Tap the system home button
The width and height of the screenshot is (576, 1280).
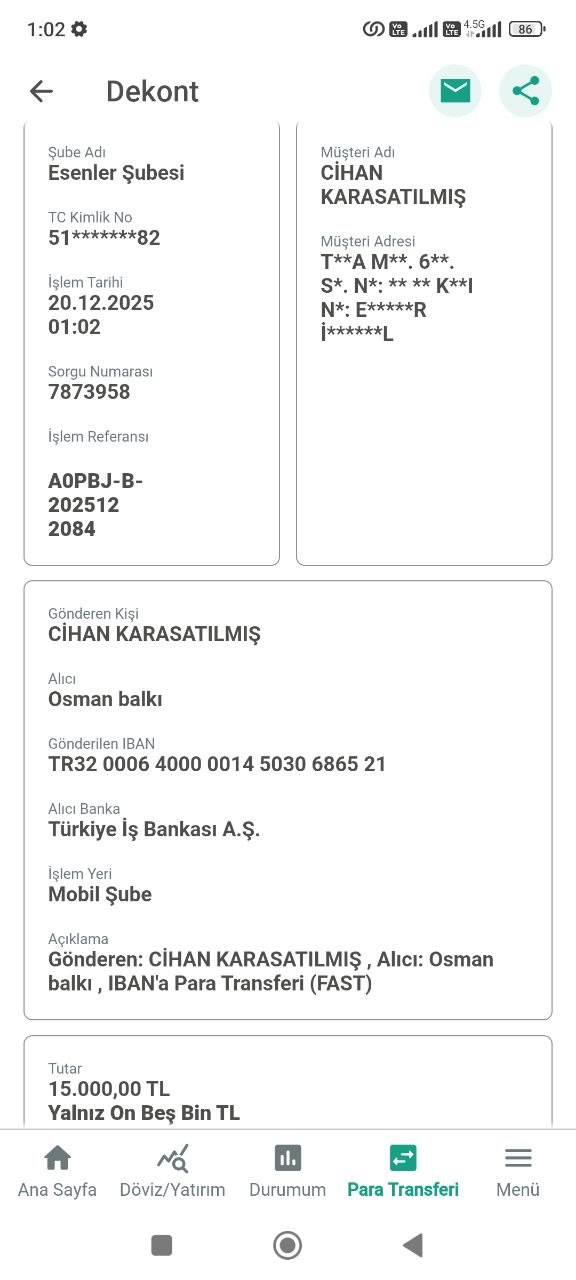288,1245
